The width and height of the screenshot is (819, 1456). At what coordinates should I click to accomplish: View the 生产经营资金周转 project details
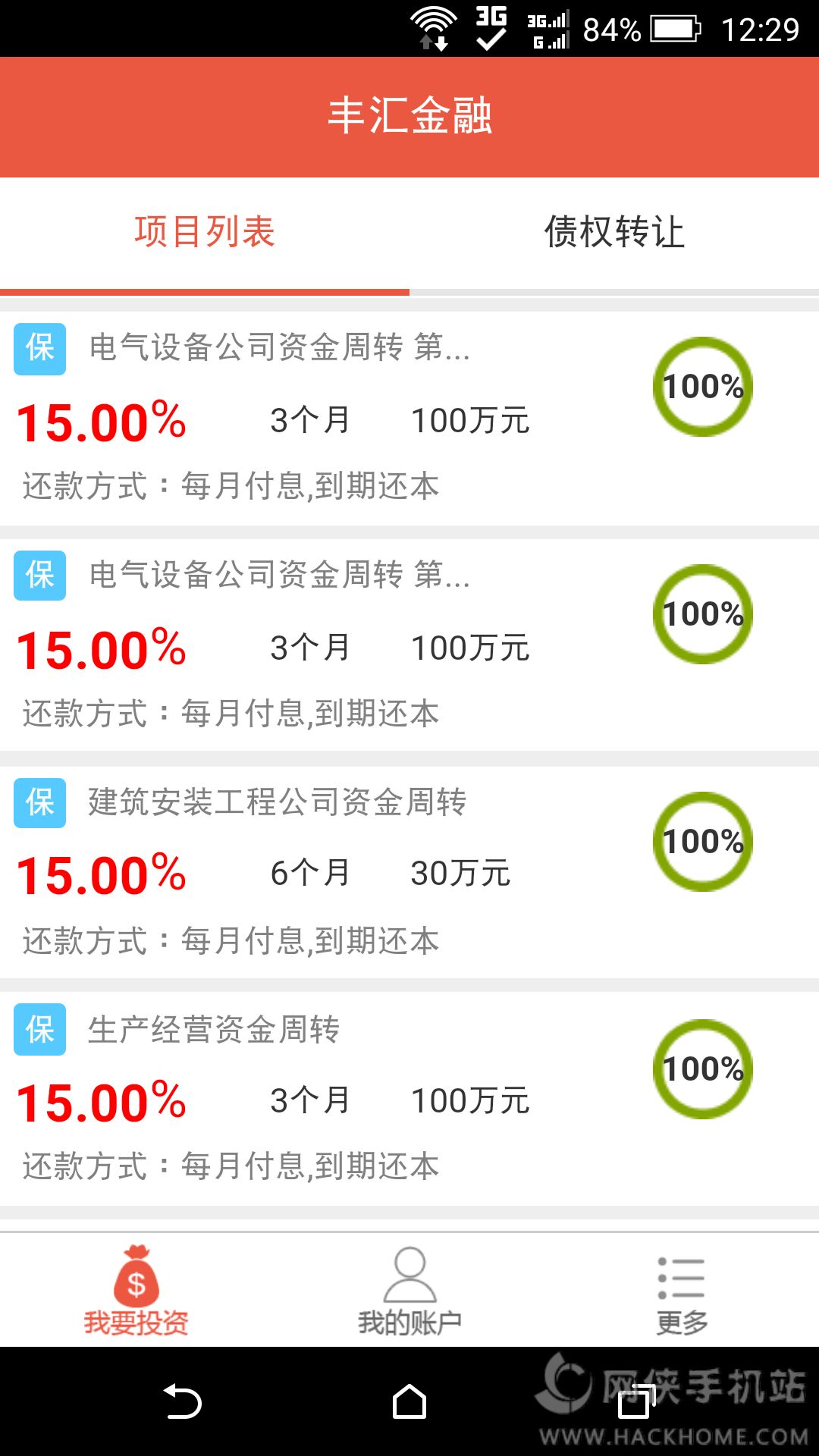tap(214, 1030)
